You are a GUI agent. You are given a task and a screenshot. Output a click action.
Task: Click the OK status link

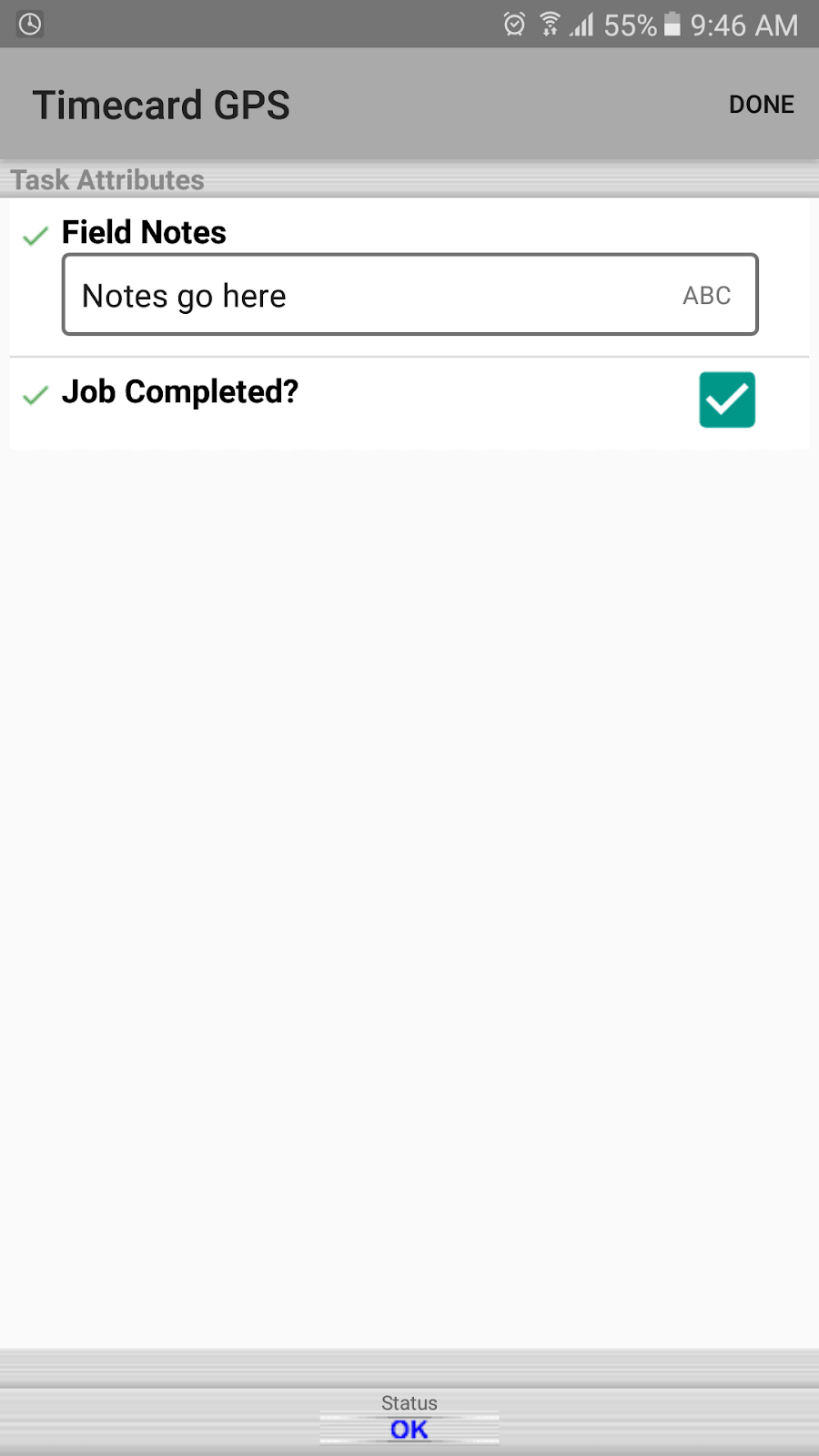408,1429
